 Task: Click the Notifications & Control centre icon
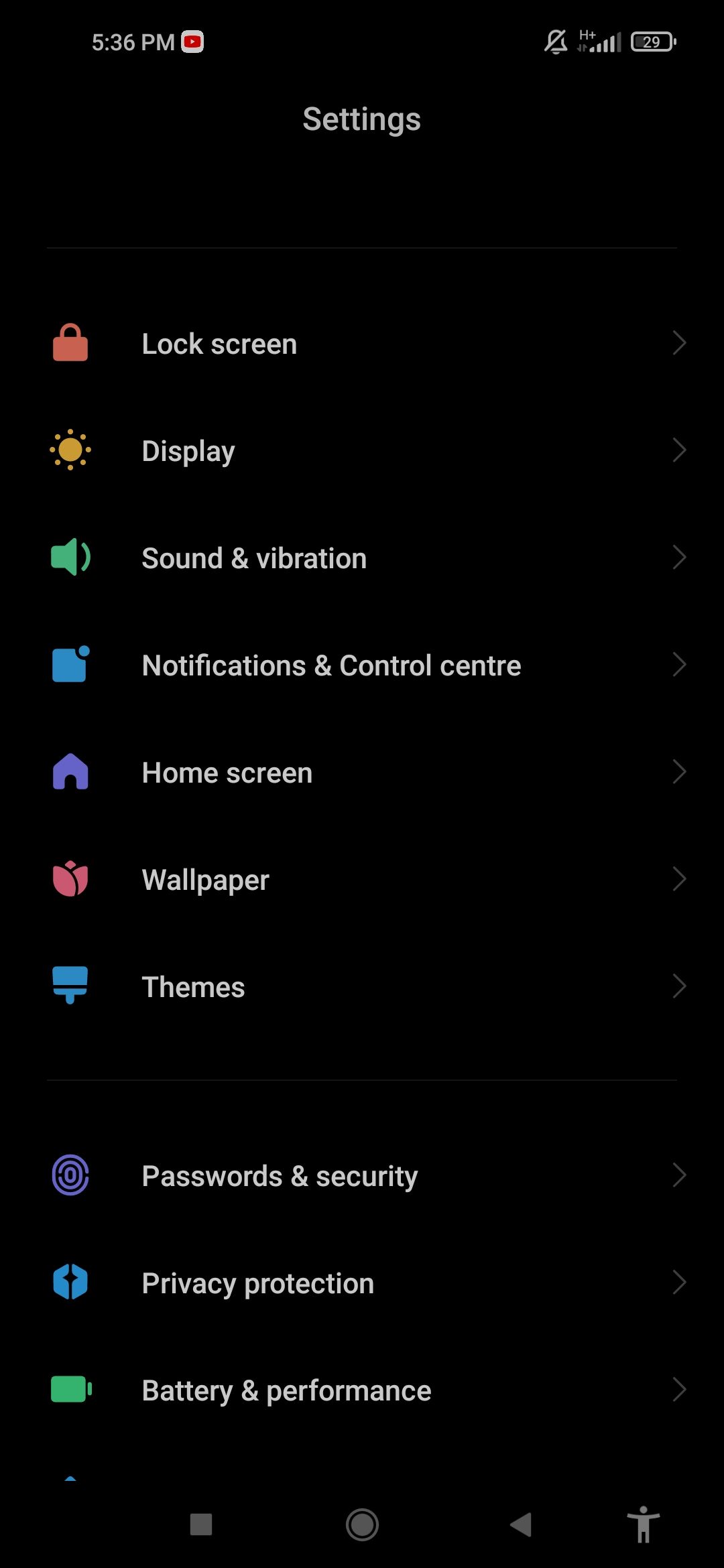click(x=69, y=664)
